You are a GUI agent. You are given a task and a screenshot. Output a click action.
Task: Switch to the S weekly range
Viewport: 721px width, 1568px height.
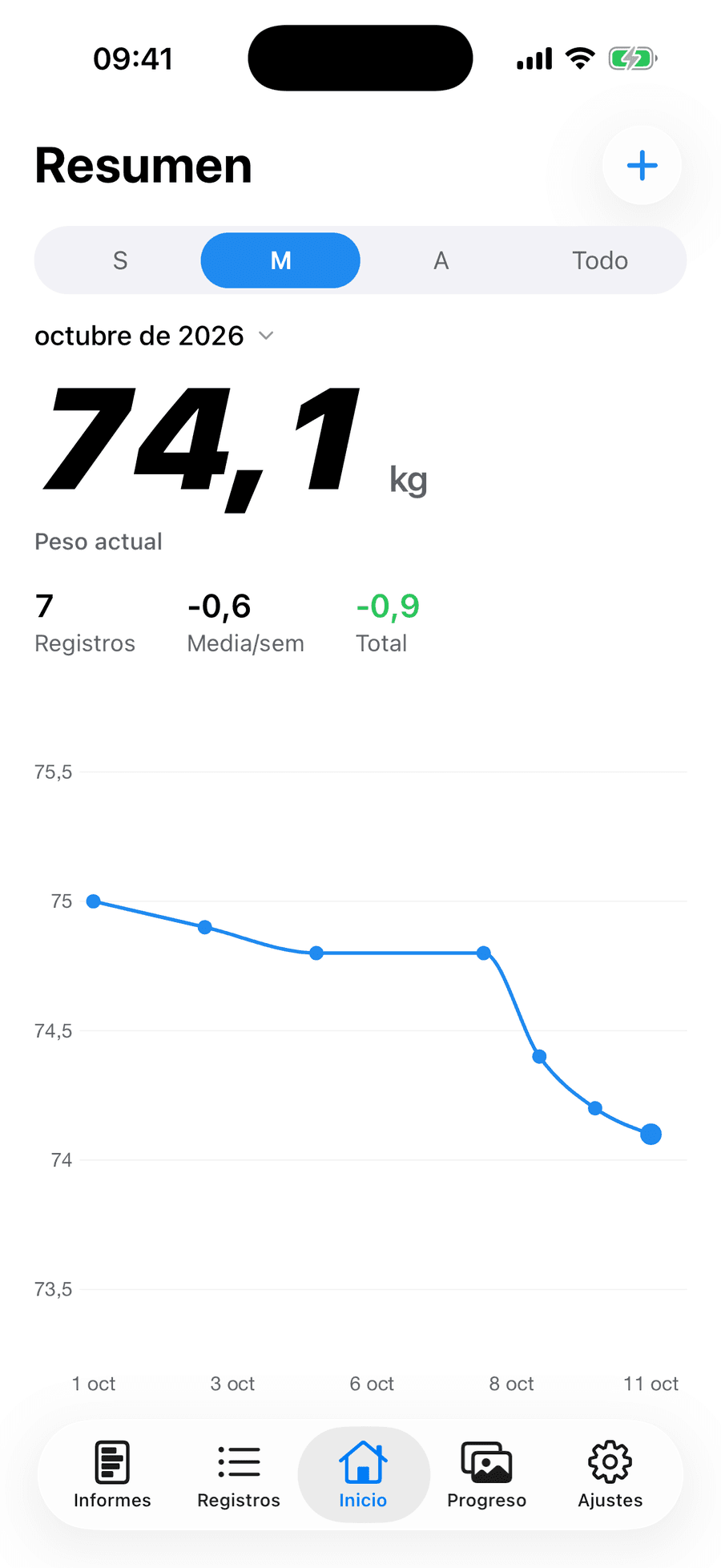coord(120,260)
